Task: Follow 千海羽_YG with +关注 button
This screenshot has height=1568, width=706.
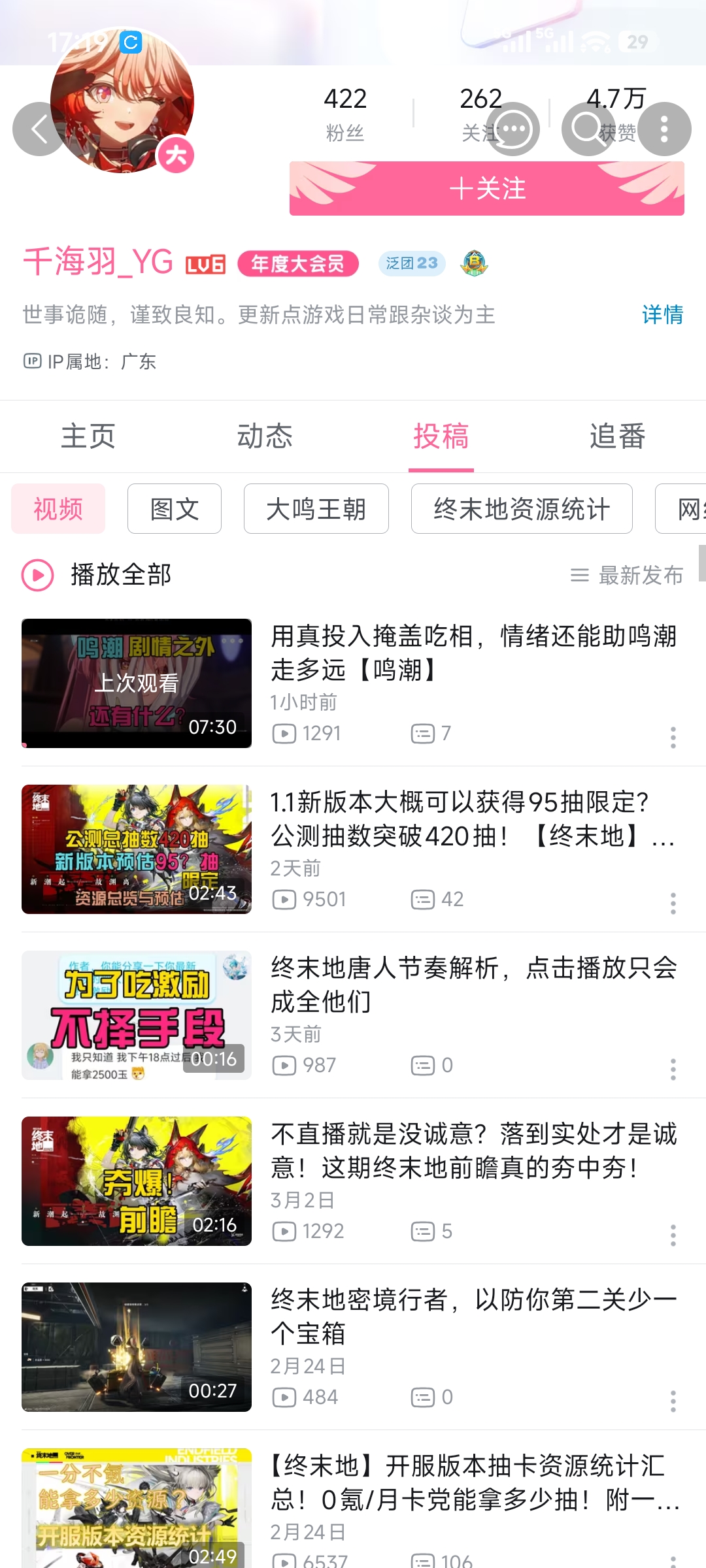Action: [486, 189]
